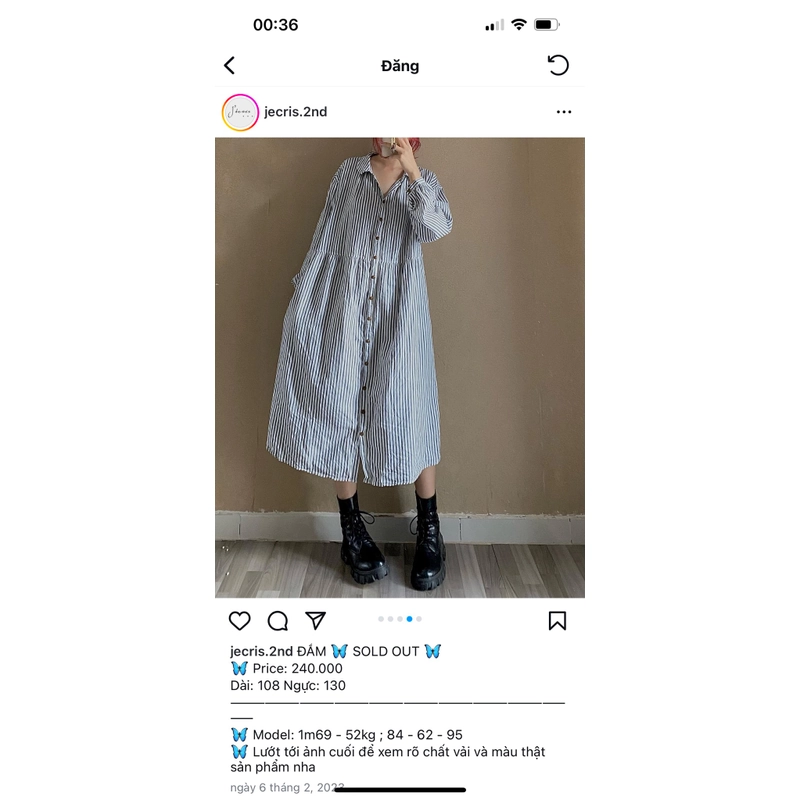Open jecris.2nd profile avatar
The image size is (800, 800).
click(x=240, y=112)
